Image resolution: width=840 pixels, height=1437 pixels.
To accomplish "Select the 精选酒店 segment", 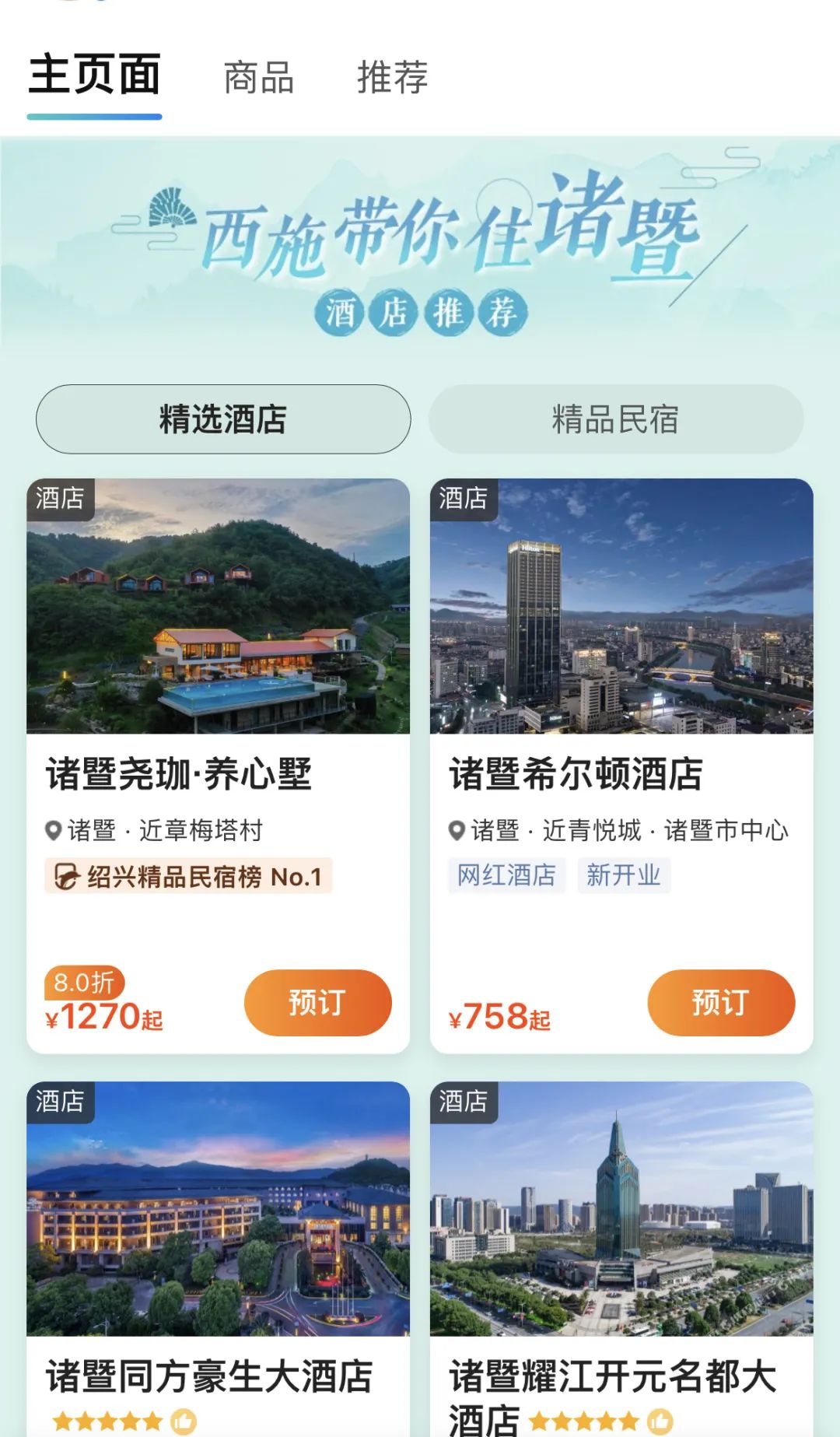I will pos(223,419).
